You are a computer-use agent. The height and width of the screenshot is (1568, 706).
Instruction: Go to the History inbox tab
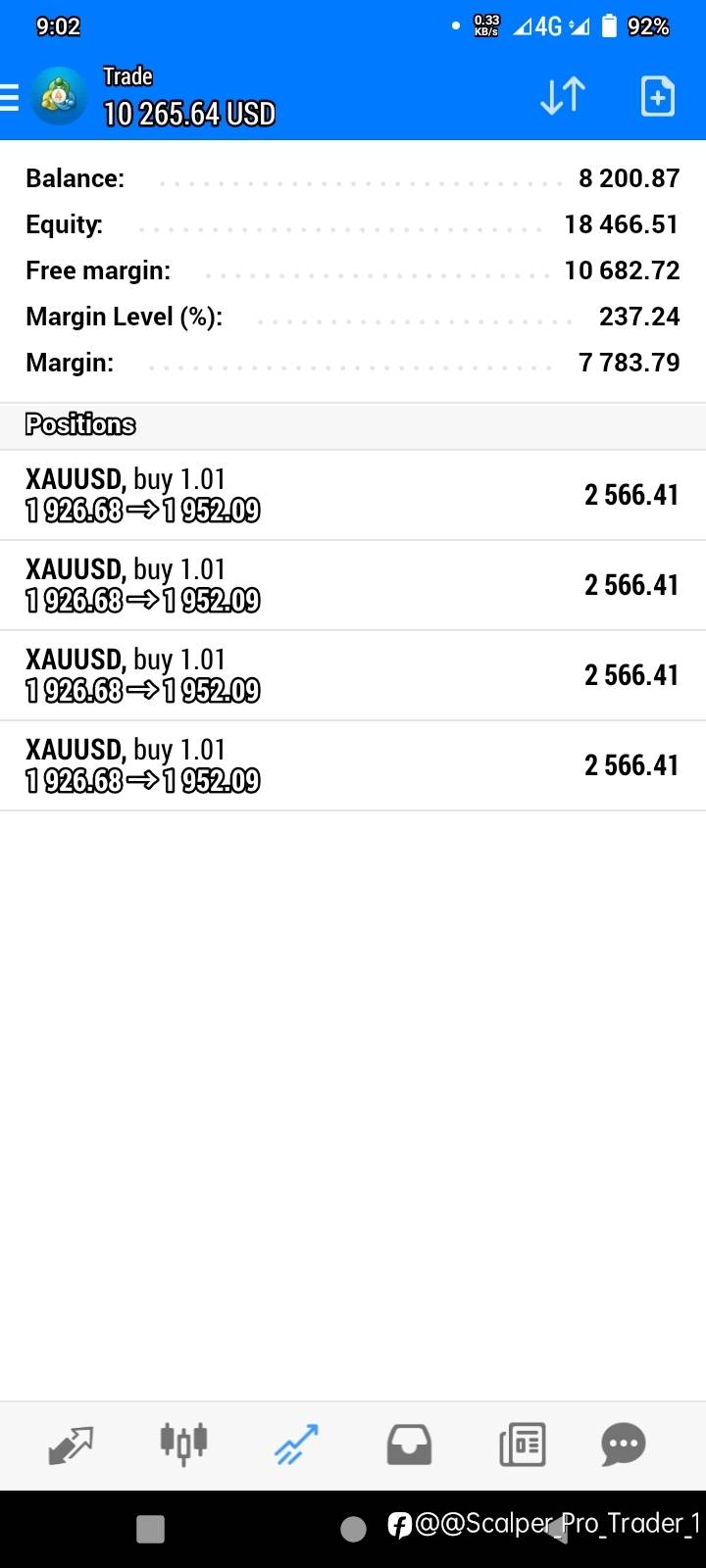point(409,1445)
